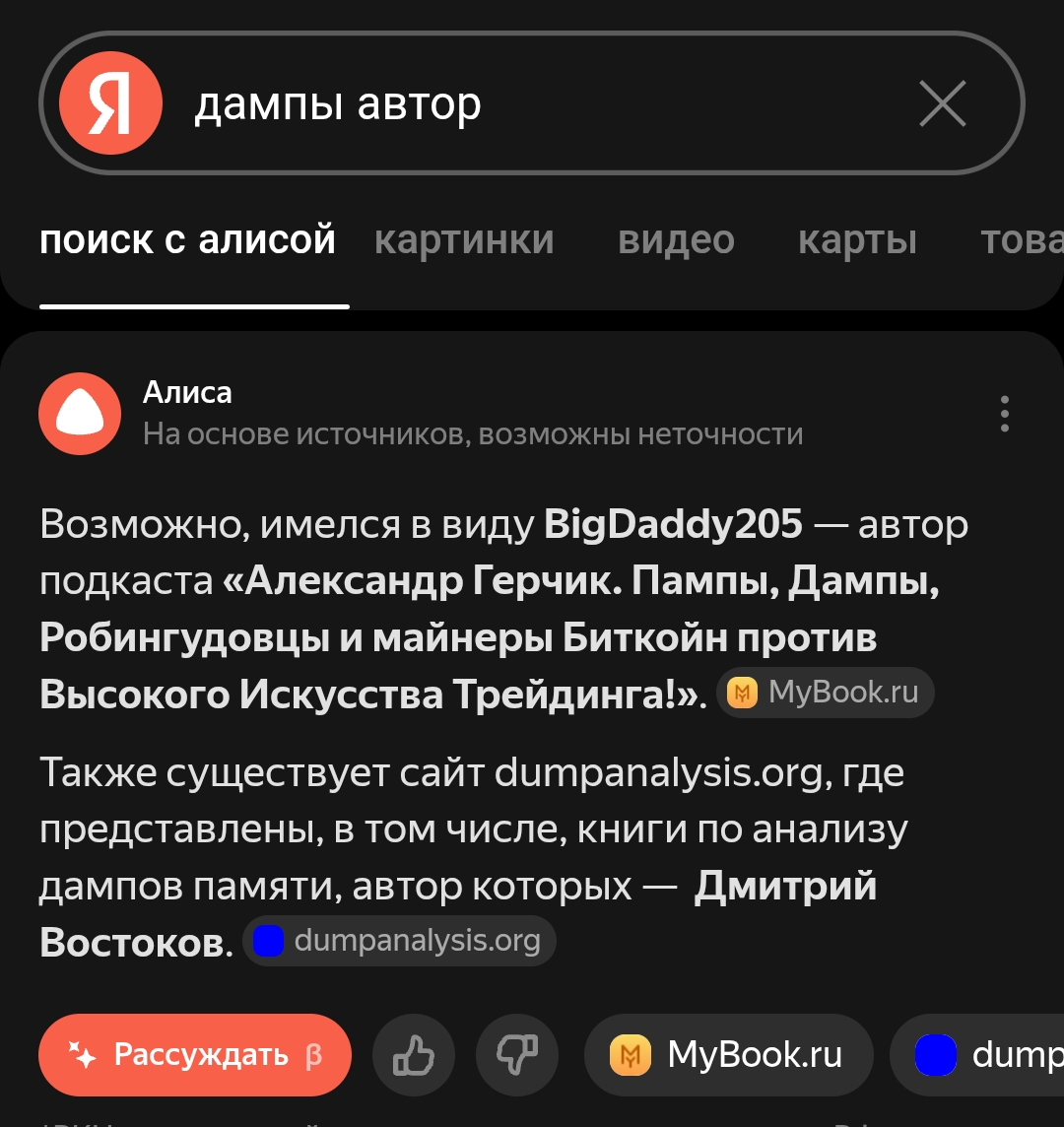Switch to the "карты" tab

[857, 240]
